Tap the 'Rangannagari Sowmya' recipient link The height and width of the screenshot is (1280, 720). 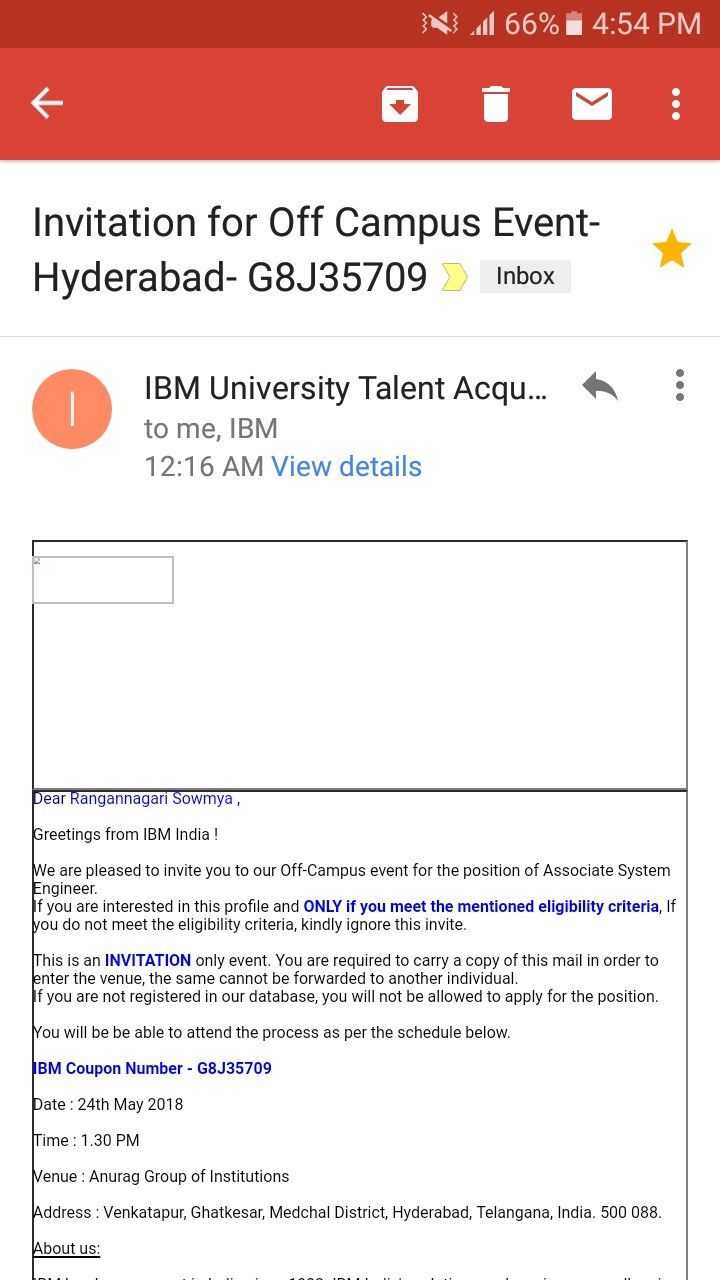tap(151, 798)
